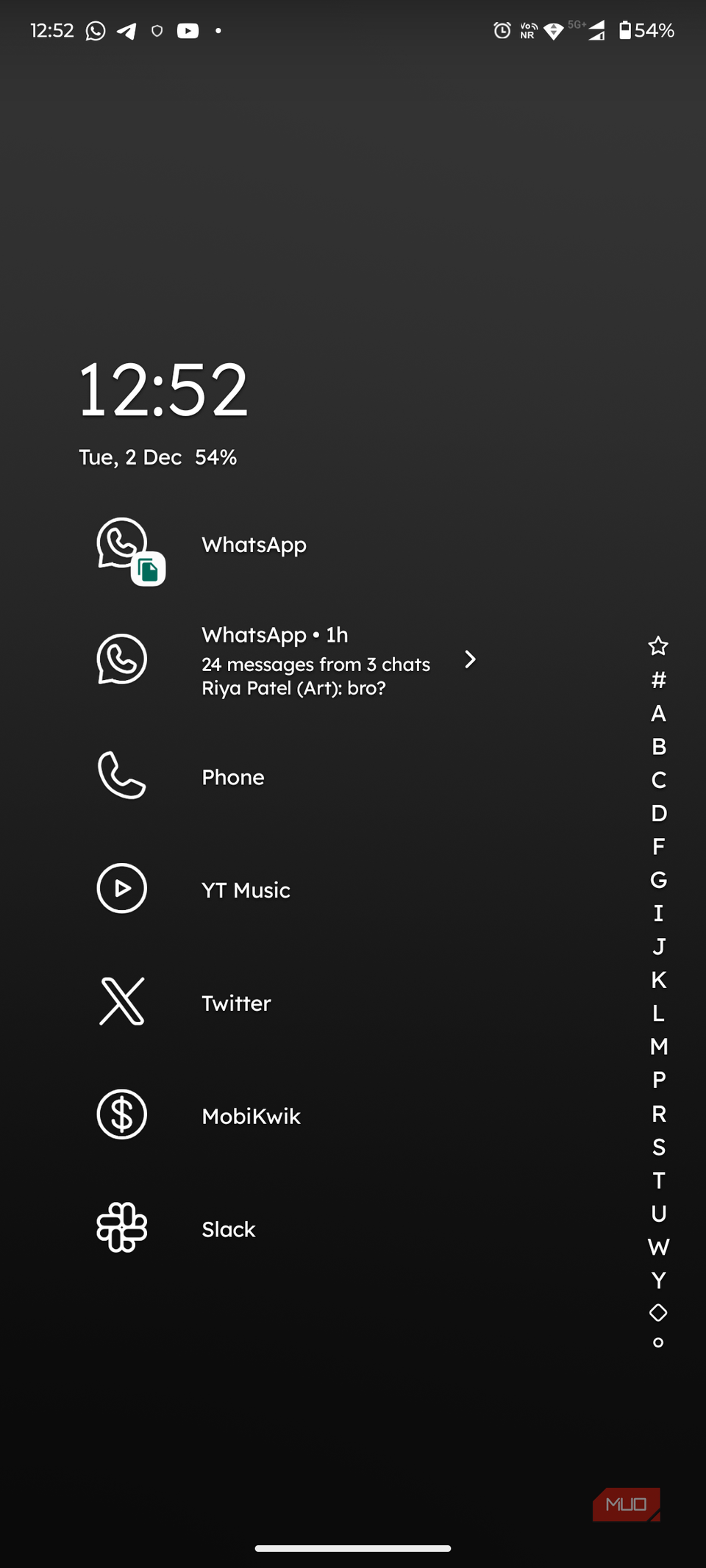Tap the green clone badge on WhatsApp icon
The image size is (706, 1568).
149,568
